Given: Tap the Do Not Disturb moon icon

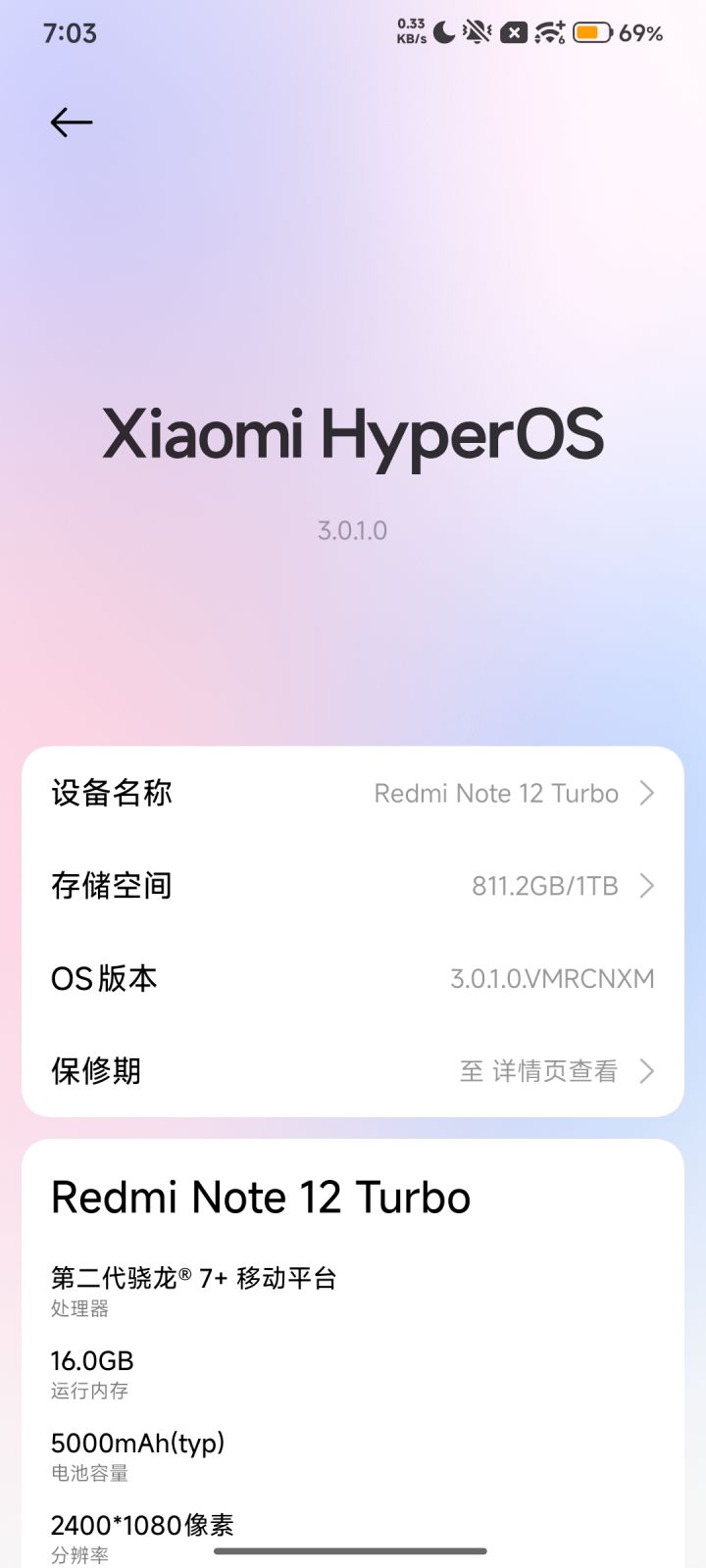Looking at the screenshot, I should tap(443, 32).
